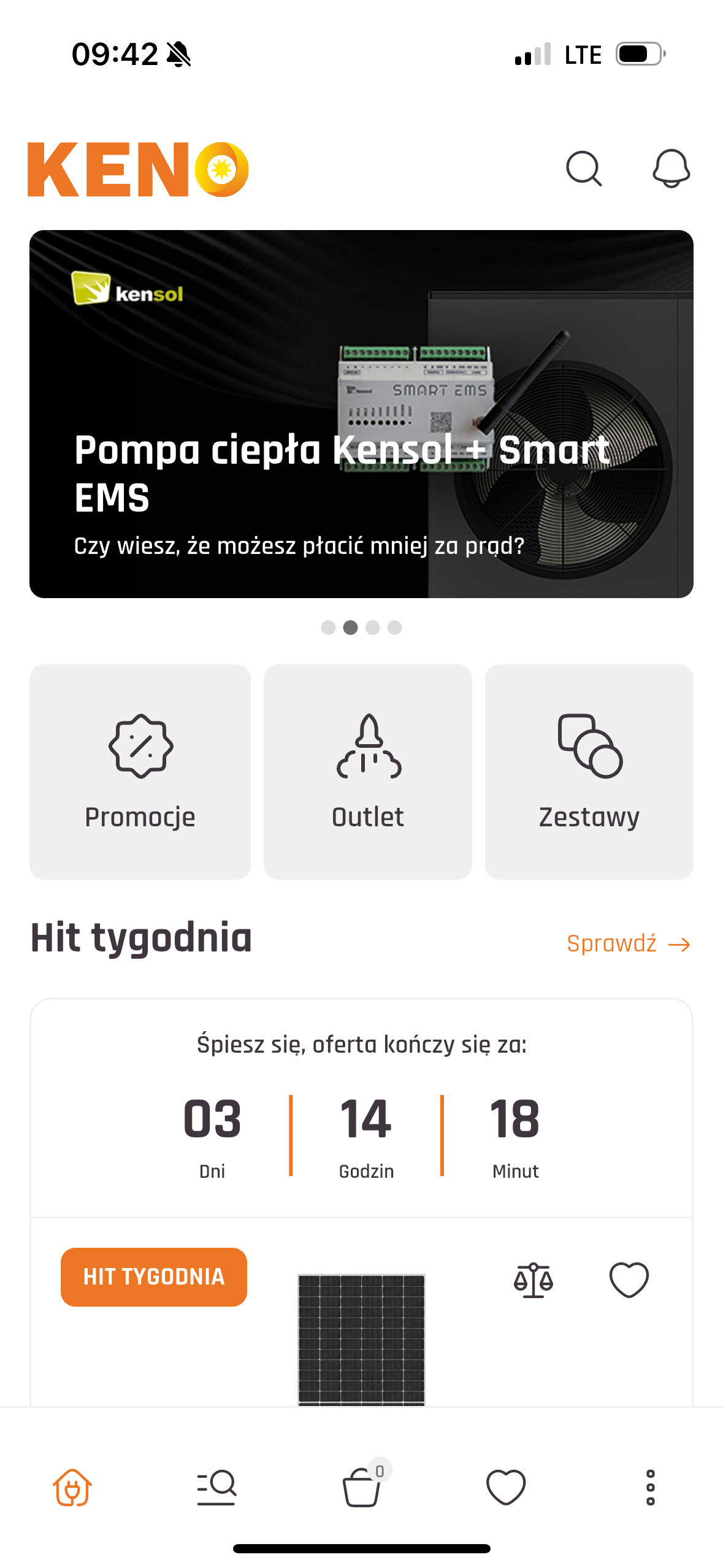The height and width of the screenshot is (1568, 723).
Task: Tap the Sprawdź link
Action: pyautogui.click(x=627, y=943)
